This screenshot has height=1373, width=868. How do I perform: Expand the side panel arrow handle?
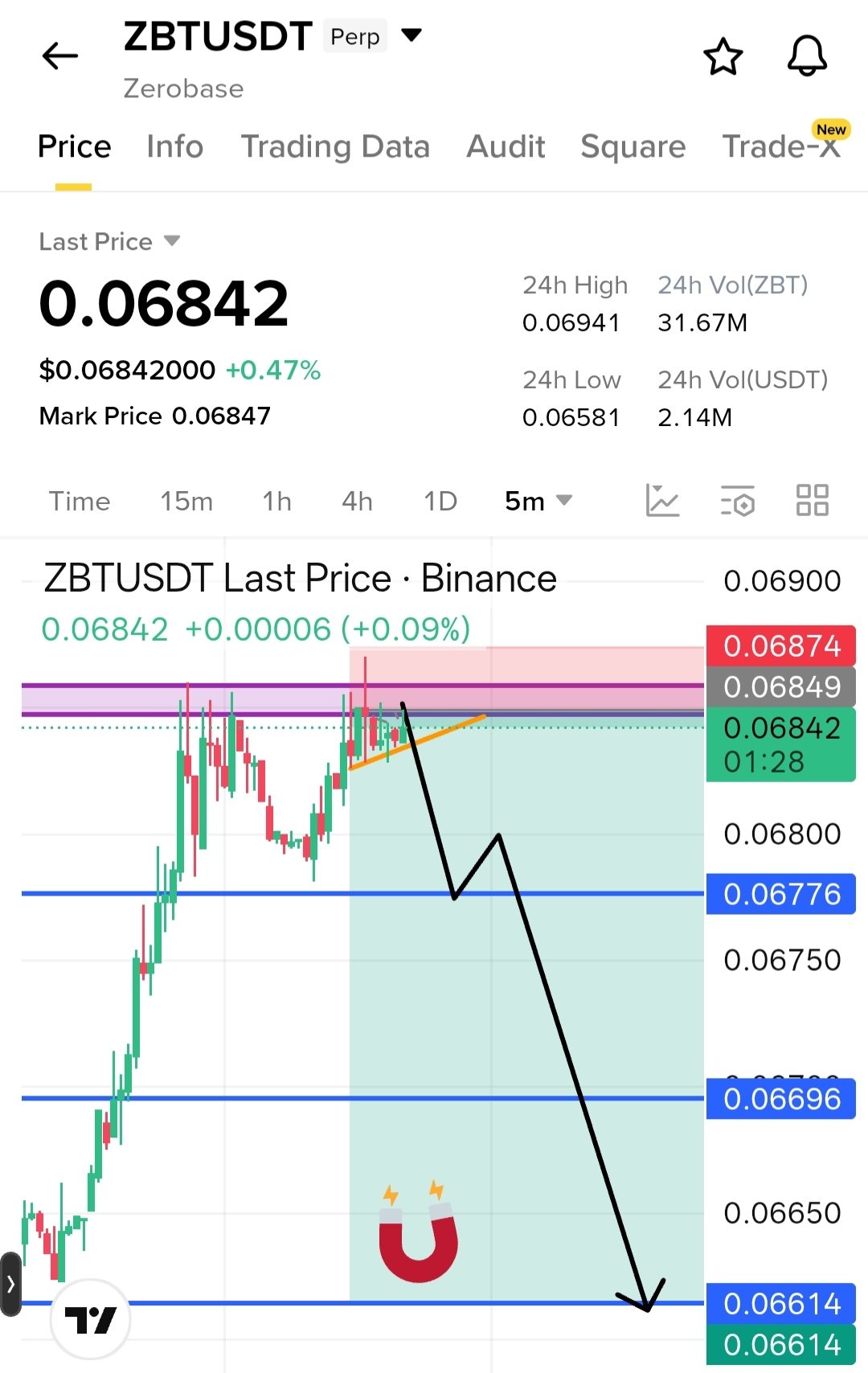point(10,1284)
